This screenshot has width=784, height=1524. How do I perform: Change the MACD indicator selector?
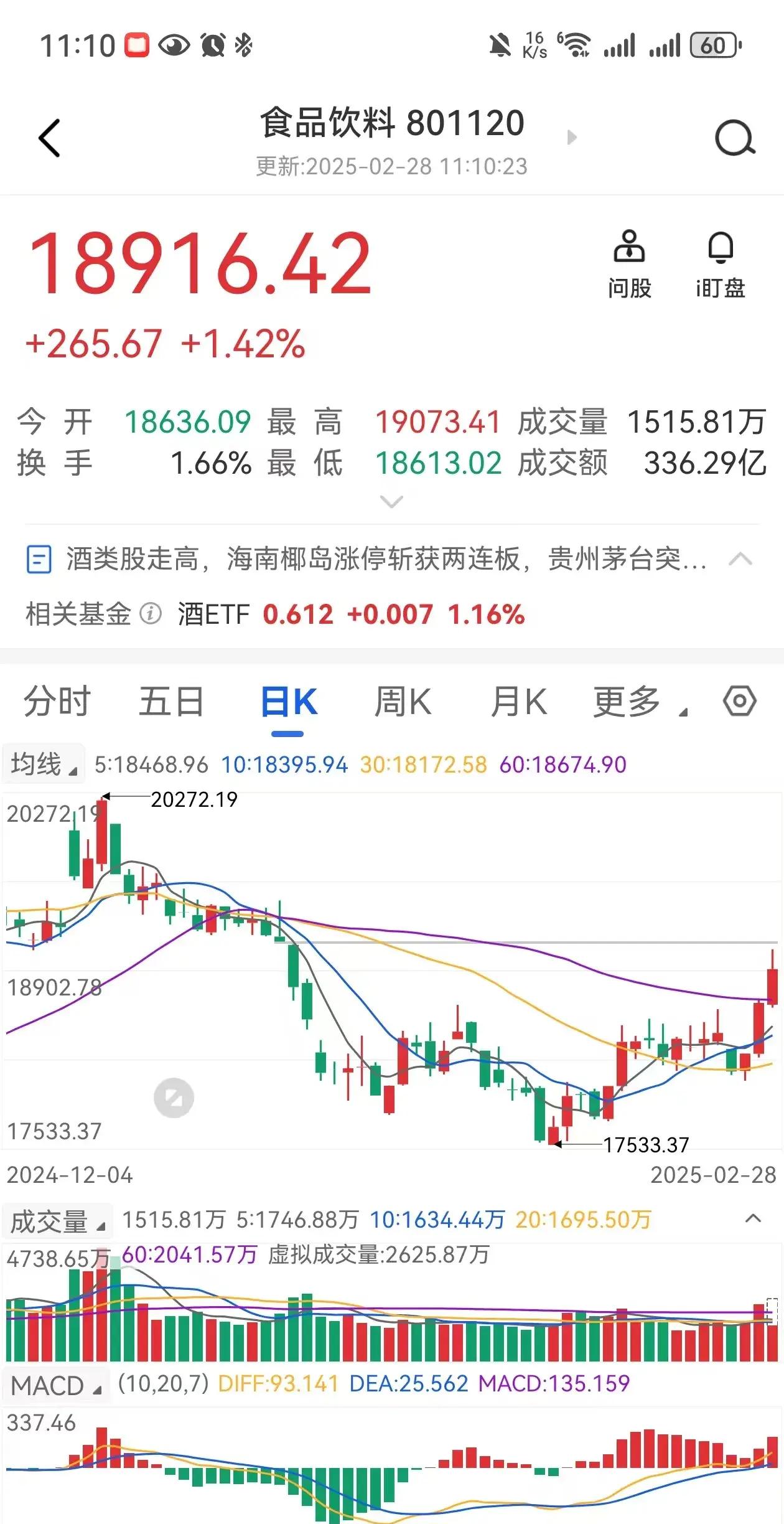coord(56,1385)
